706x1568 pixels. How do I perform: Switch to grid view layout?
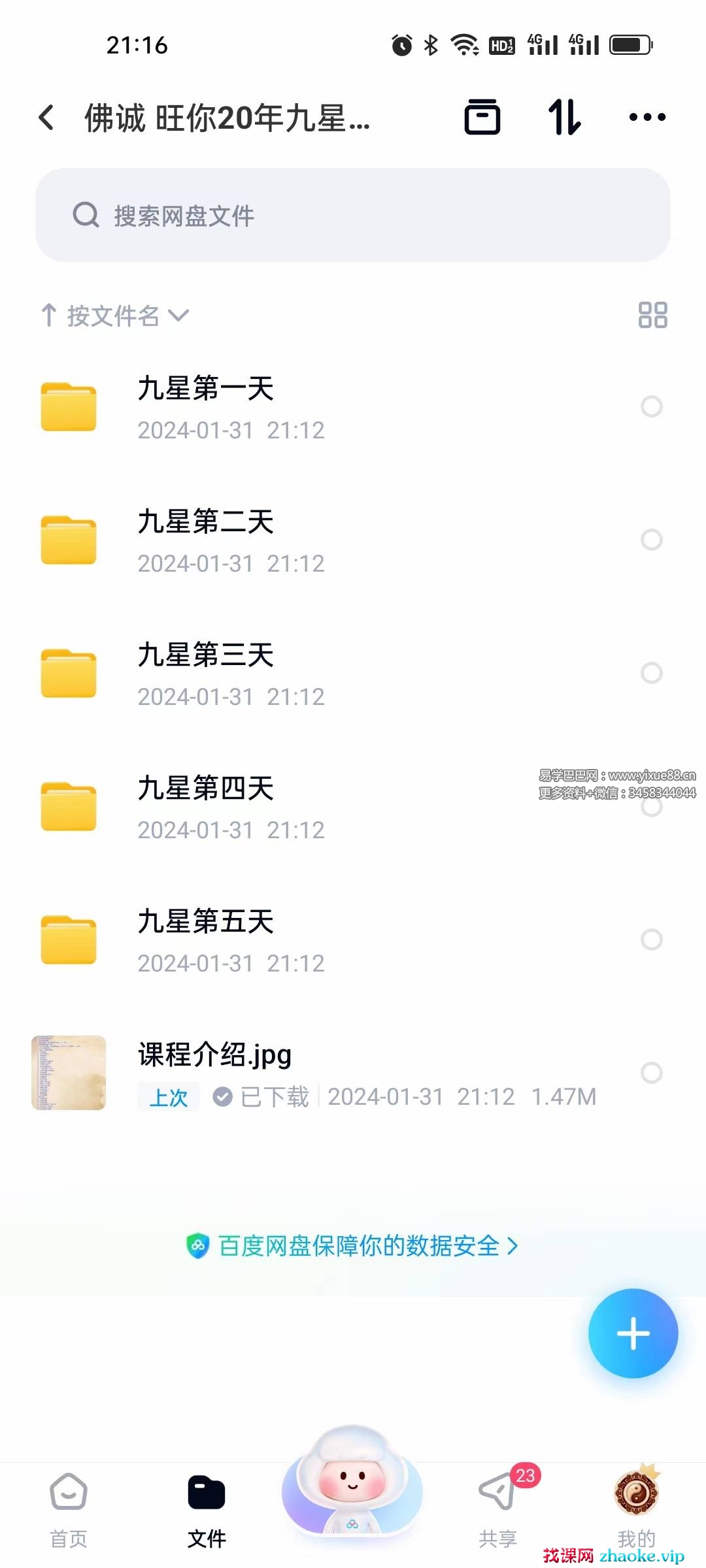pyautogui.click(x=652, y=315)
